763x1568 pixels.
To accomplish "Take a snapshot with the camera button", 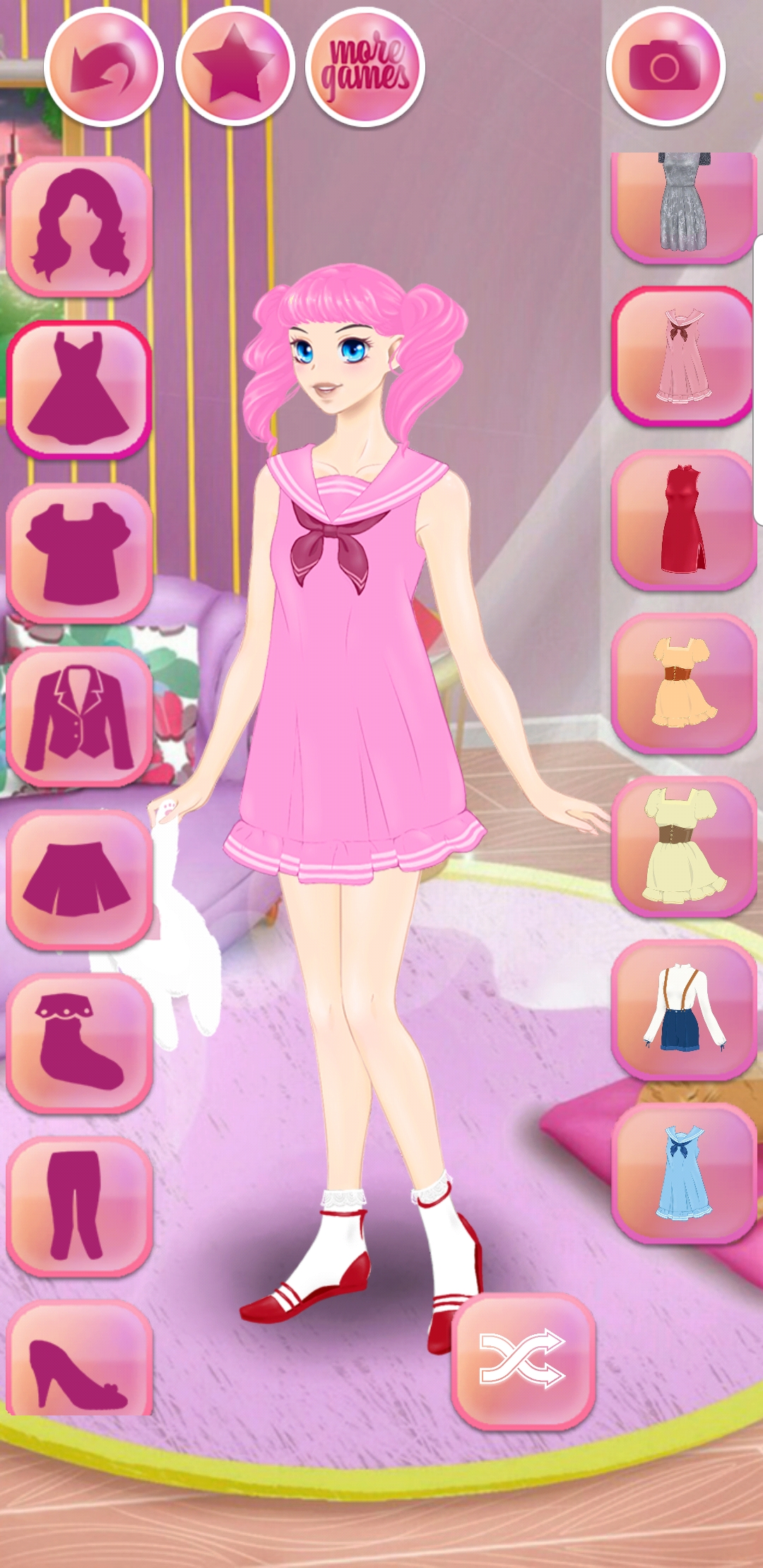I will [x=666, y=67].
